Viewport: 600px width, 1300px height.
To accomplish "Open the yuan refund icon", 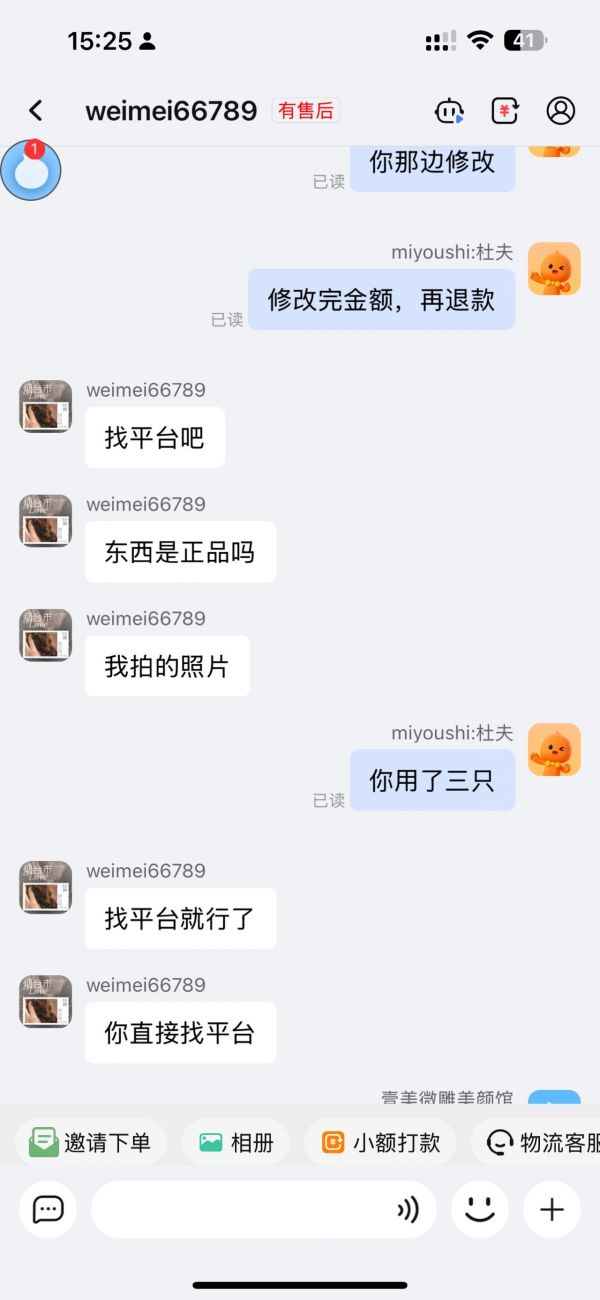I will 505,110.
